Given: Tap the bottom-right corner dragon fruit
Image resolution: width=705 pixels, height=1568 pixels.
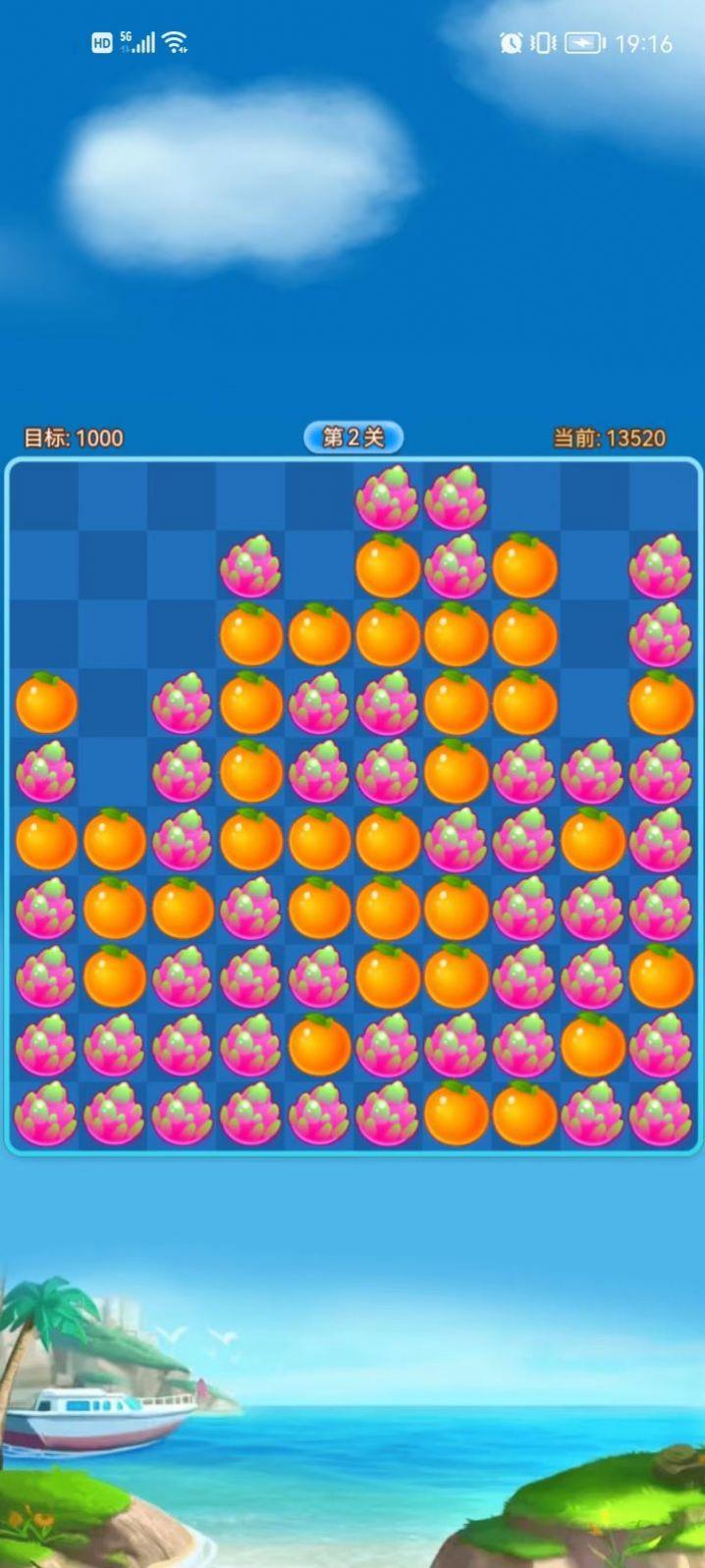Looking at the screenshot, I should [660, 1114].
